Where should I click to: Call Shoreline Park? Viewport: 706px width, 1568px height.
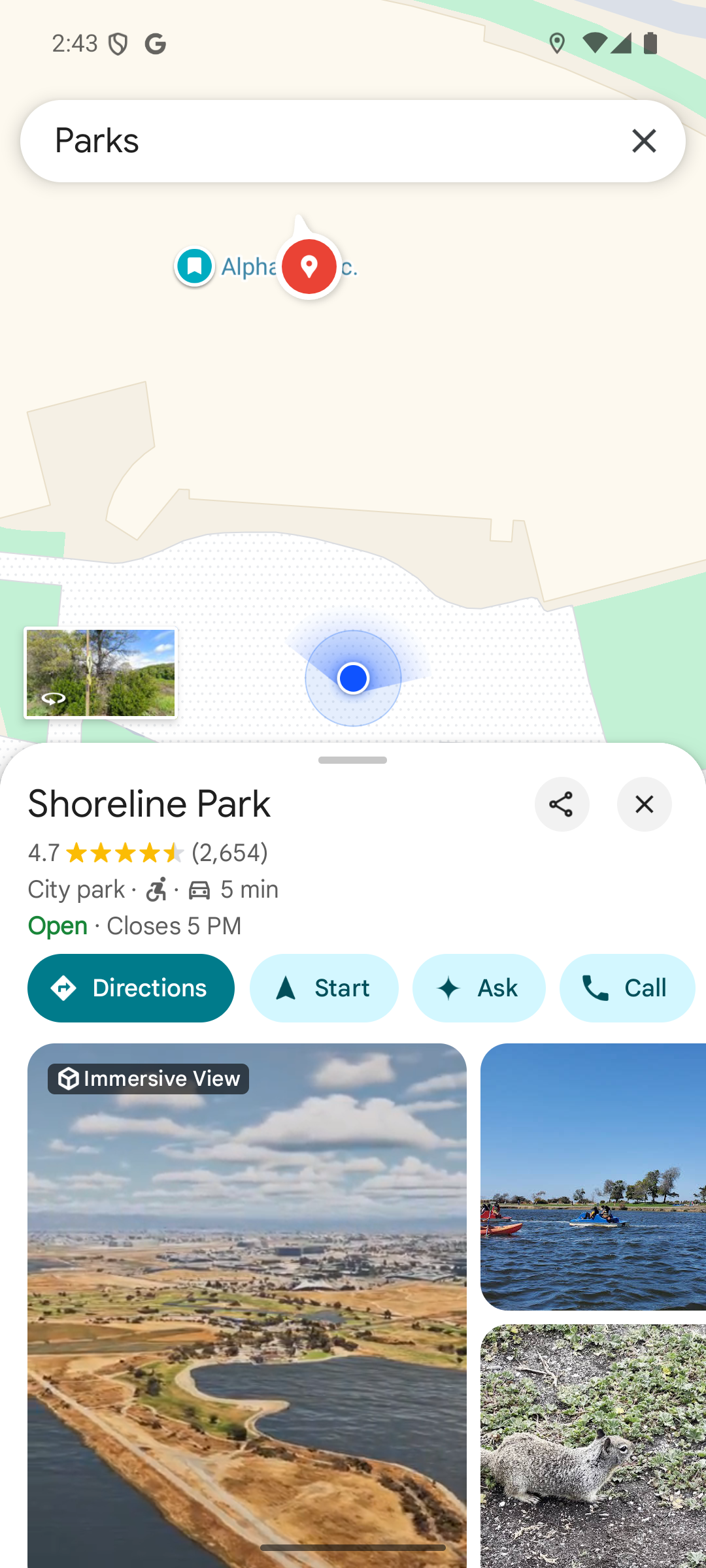626,988
